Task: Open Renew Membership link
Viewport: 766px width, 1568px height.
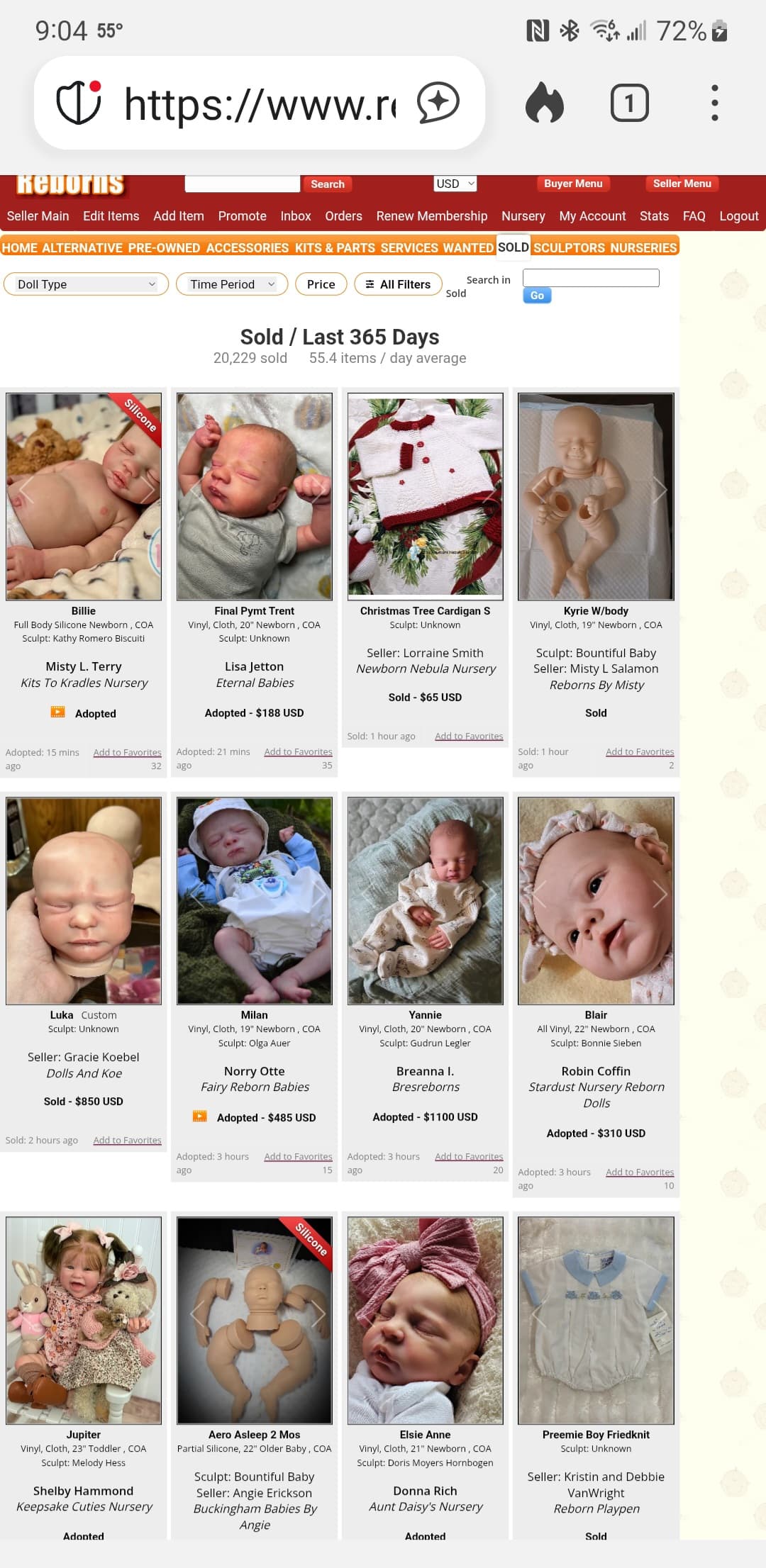Action: 431,216
